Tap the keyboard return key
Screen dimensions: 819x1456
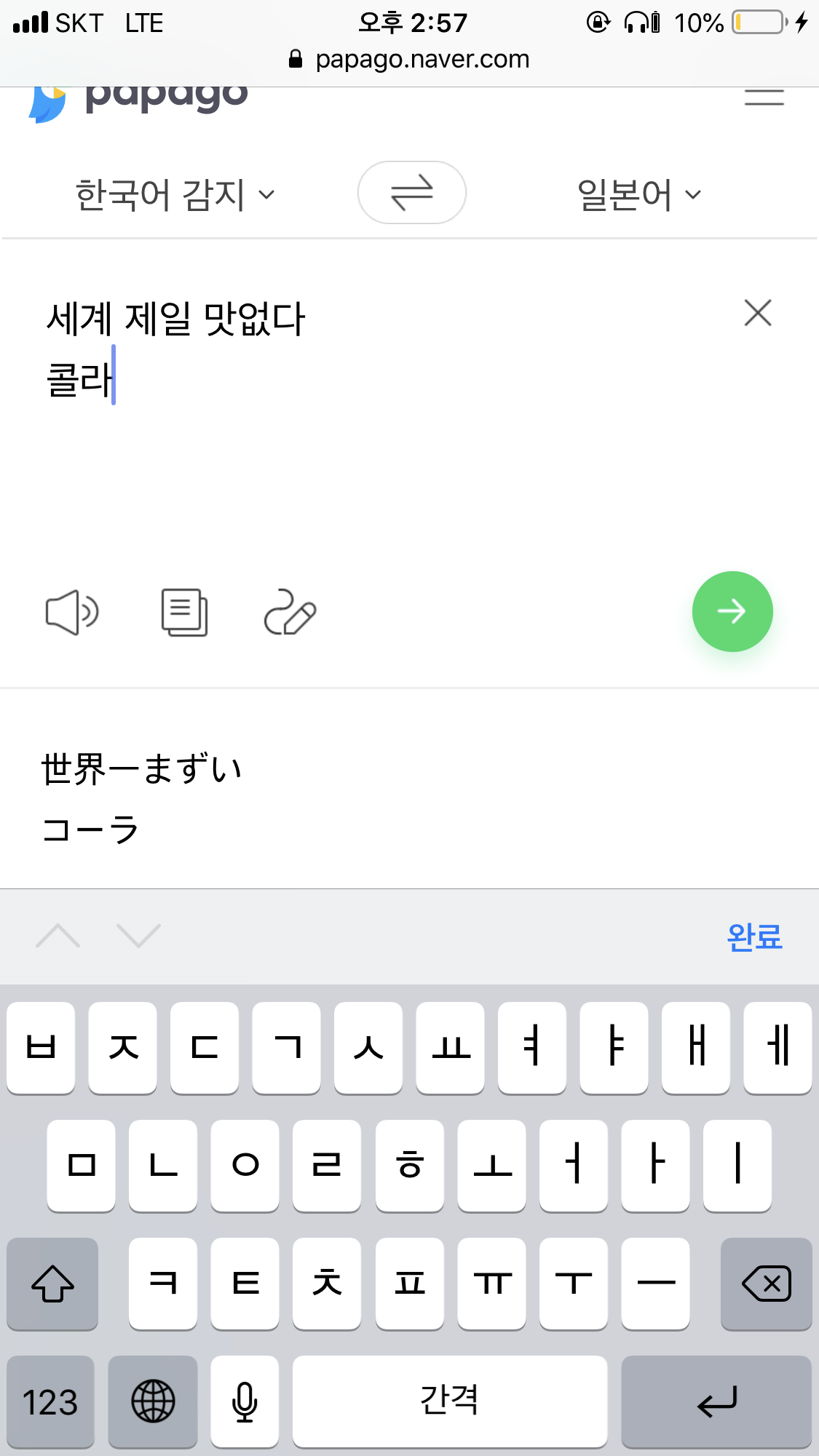tap(716, 1401)
